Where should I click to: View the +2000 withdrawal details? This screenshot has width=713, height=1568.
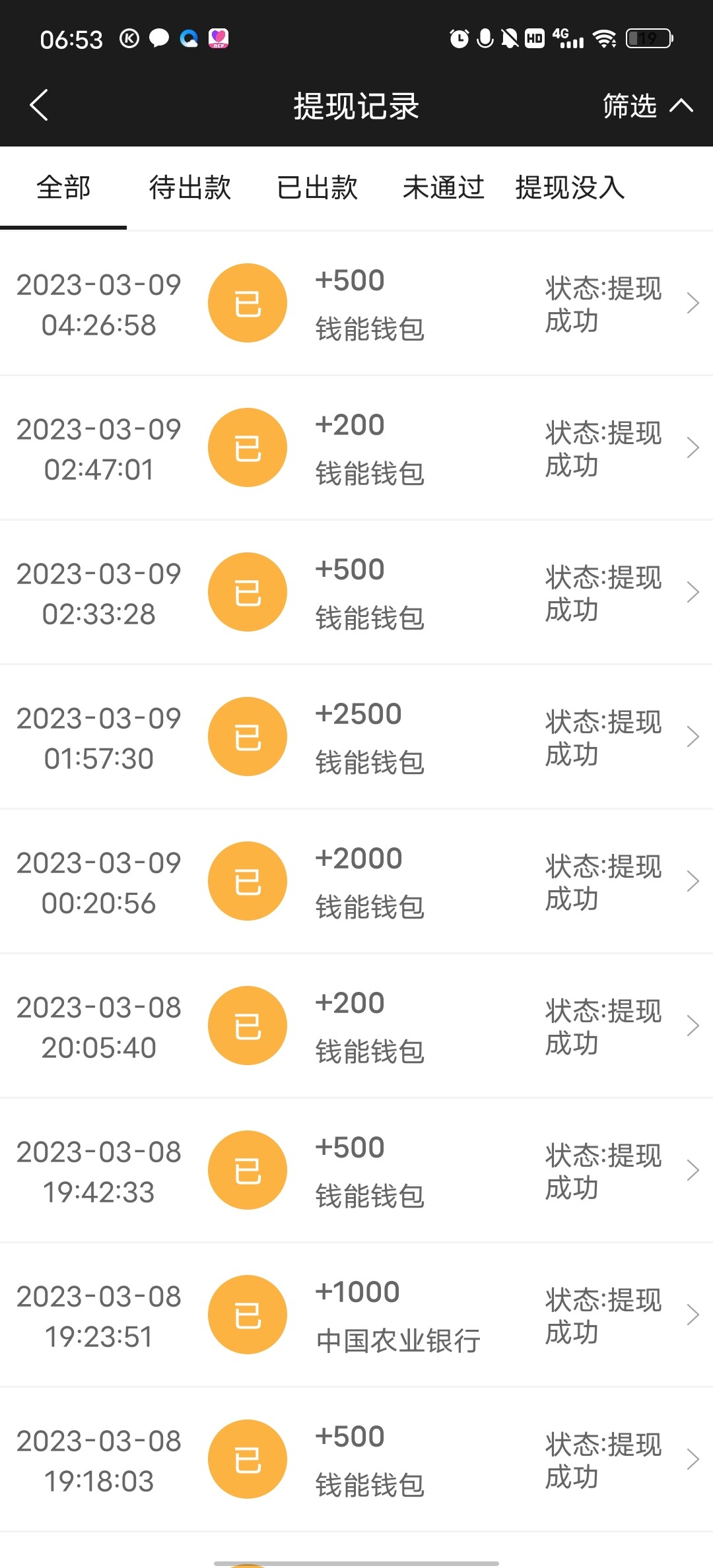point(356,882)
